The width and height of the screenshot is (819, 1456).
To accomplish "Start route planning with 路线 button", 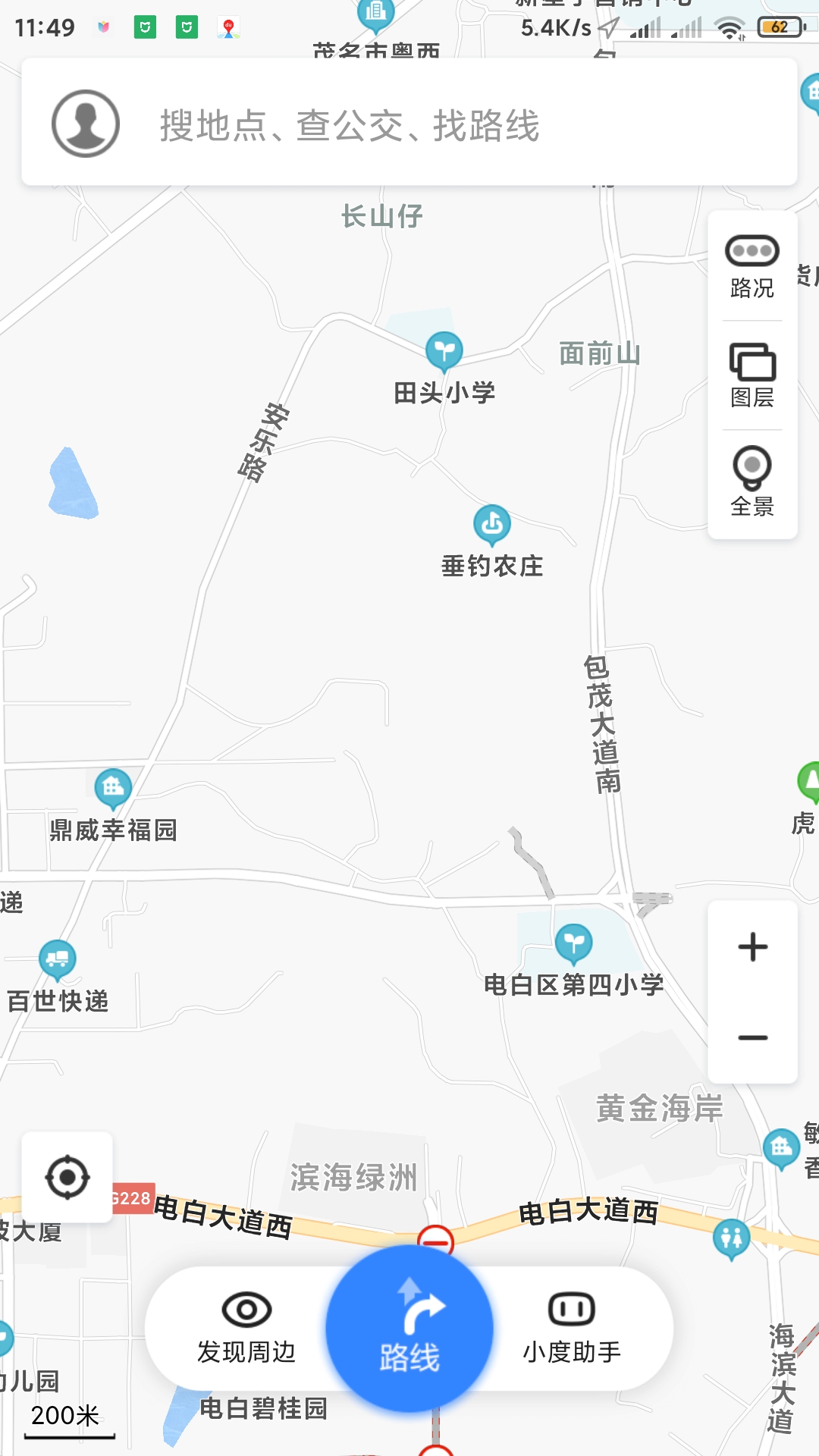I will click(x=409, y=1329).
